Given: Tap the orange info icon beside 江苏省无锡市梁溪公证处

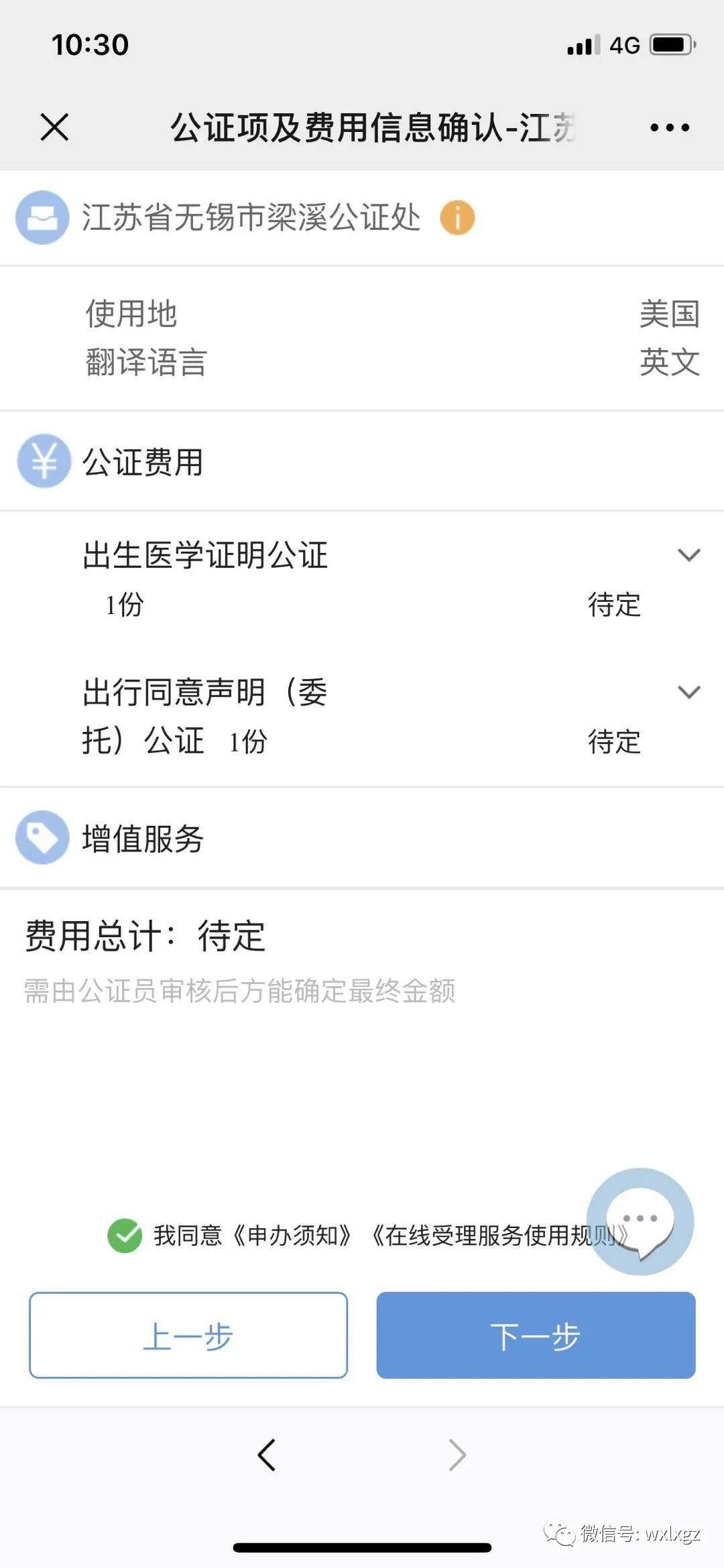Looking at the screenshot, I should click(457, 218).
